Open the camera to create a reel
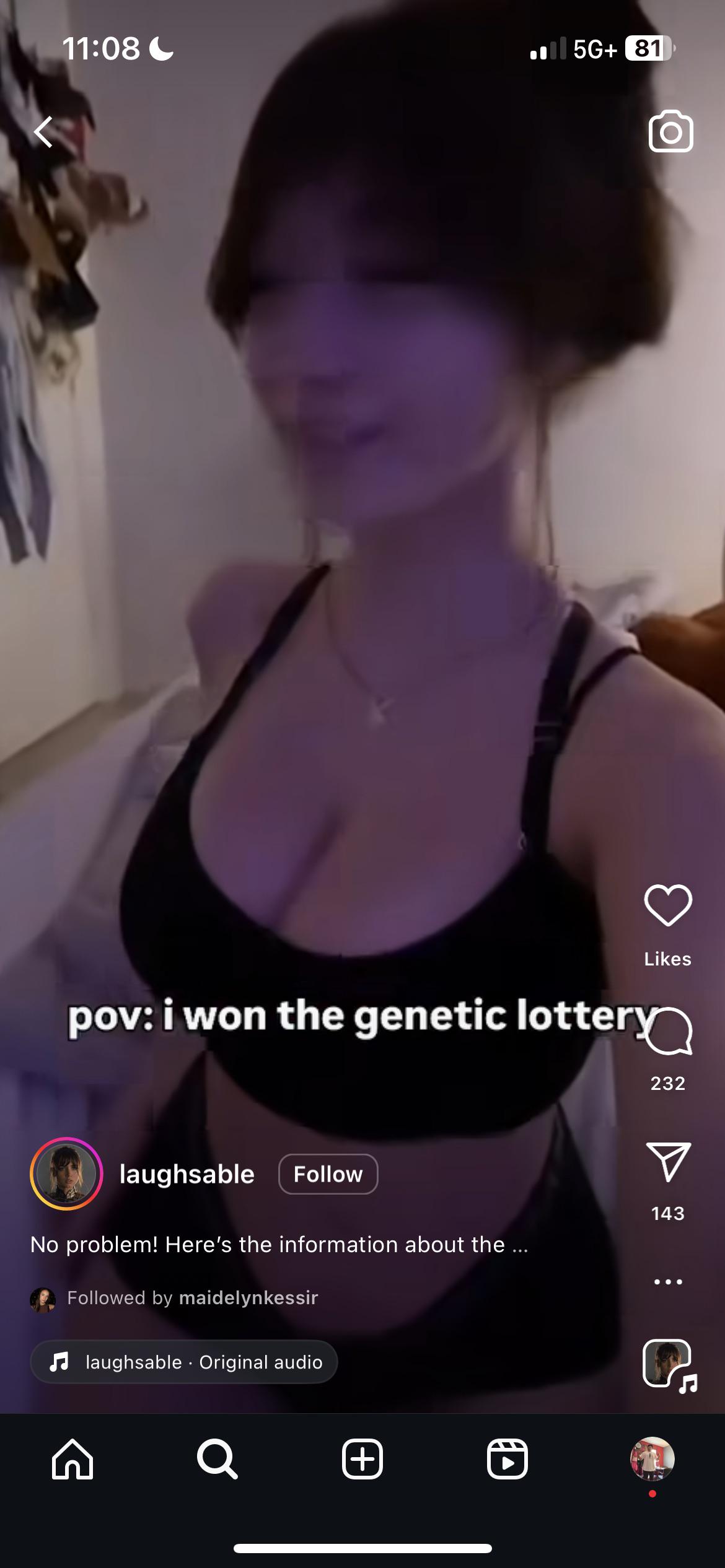 pyautogui.click(x=670, y=131)
